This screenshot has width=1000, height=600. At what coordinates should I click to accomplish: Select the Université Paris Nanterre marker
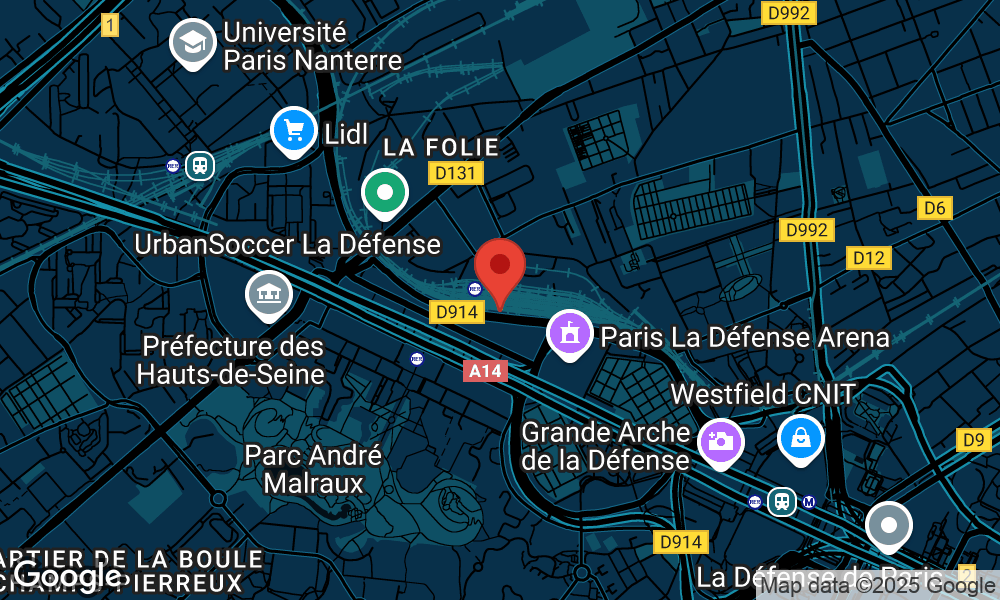pyautogui.click(x=192, y=42)
